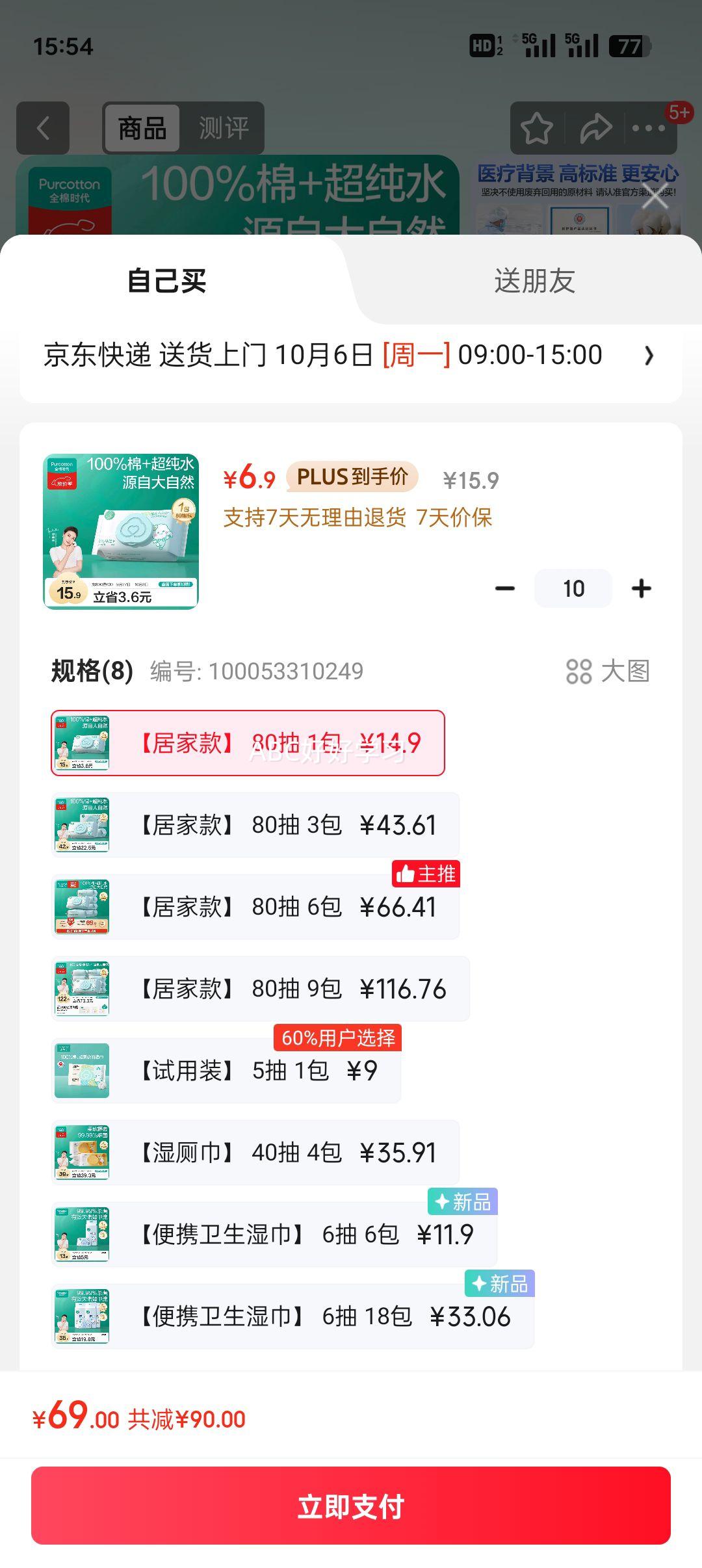Switch specs to 大图 view
The width and height of the screenshot is (702, 1568).
[x=608, y=671]
